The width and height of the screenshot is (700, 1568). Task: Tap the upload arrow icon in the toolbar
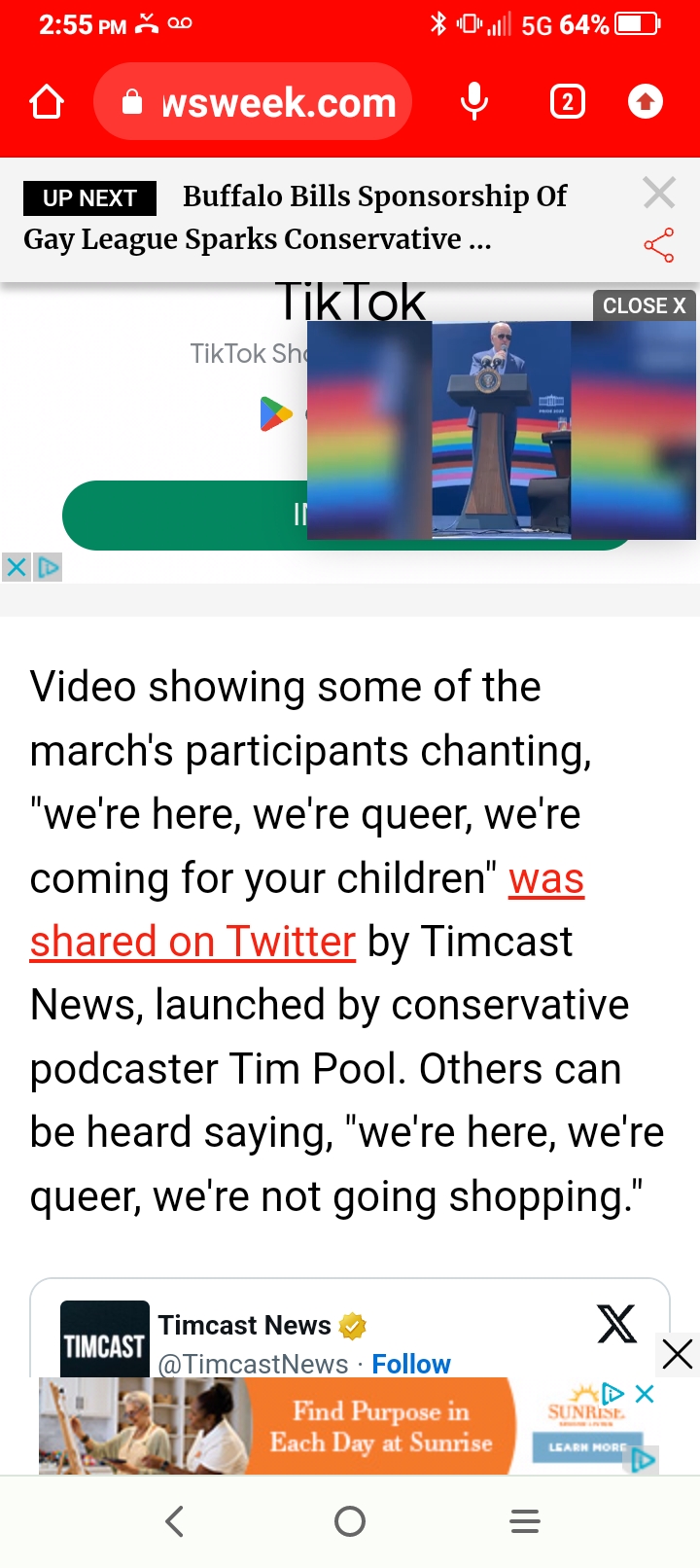tap(646, 101)
